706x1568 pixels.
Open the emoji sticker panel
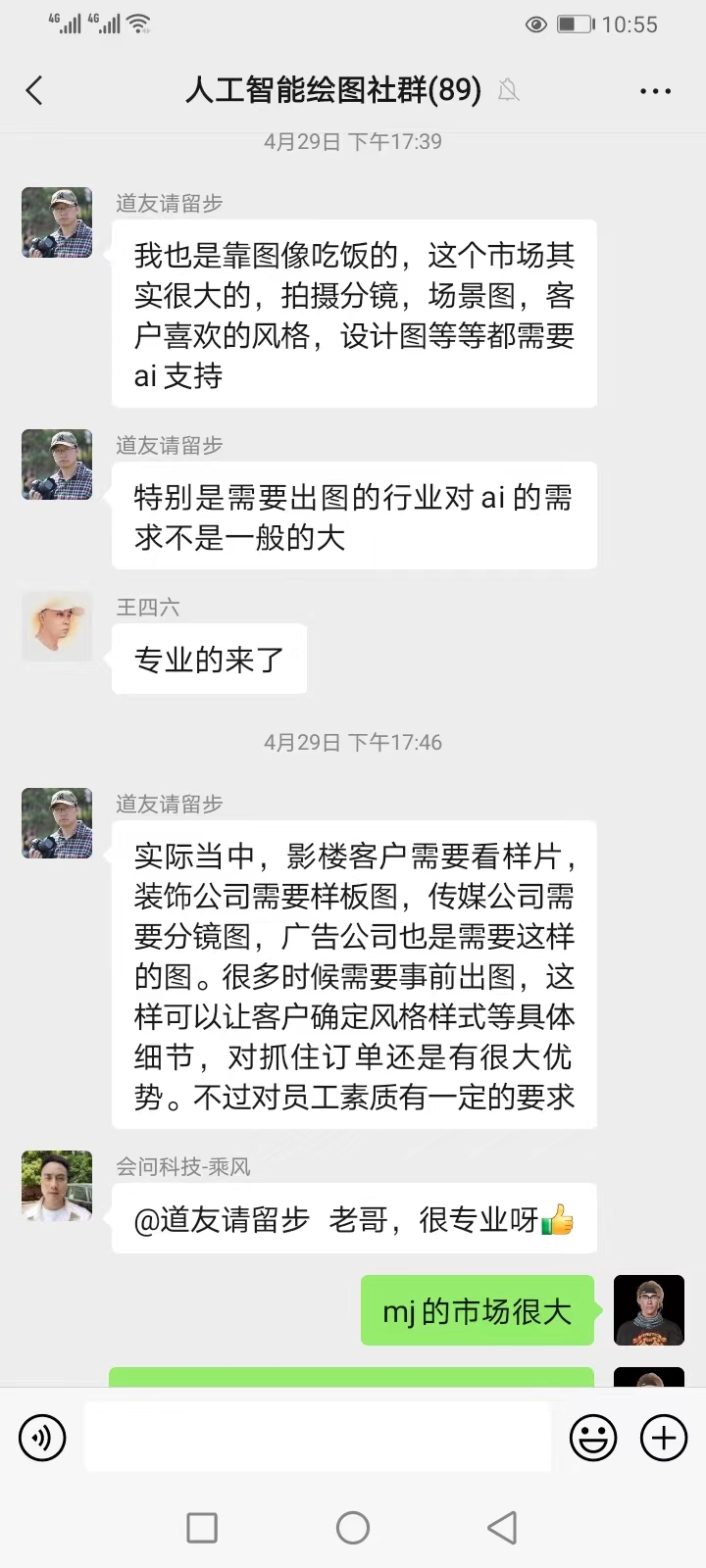[x=593, y=1438]
